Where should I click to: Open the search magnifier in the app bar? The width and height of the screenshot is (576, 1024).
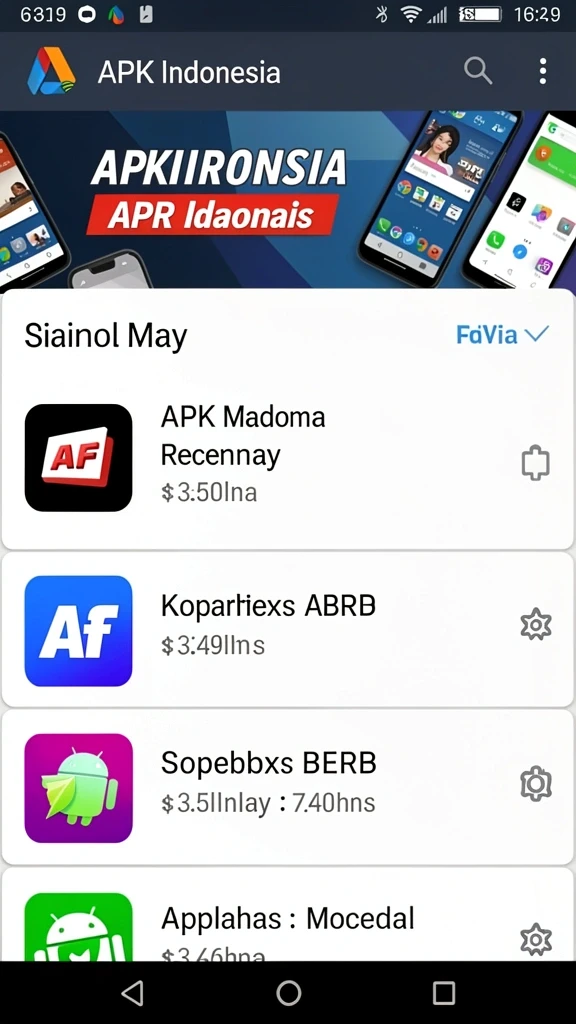478,71
